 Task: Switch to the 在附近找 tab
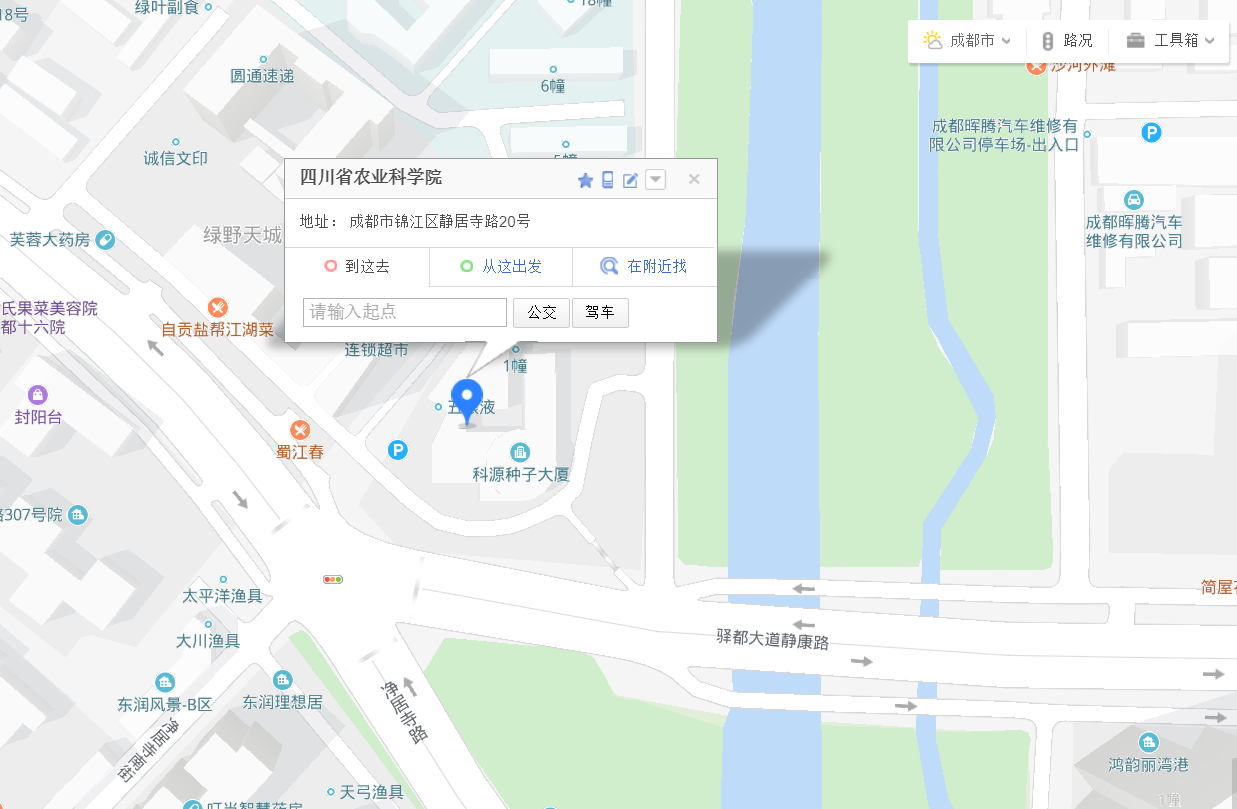(644, 267)
